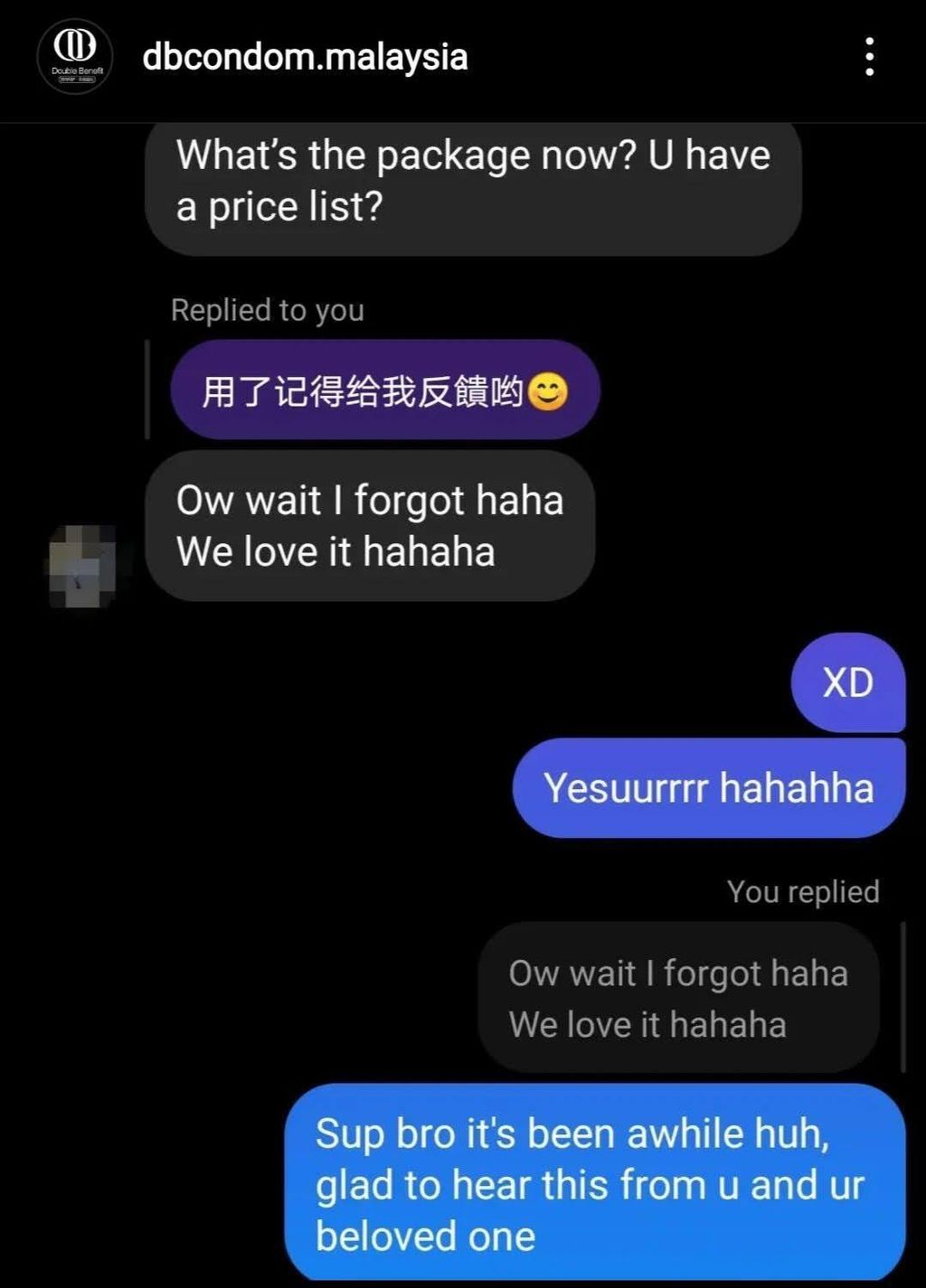Open the dbcondom.malaysia profile from the header
This screenshot has height=1288, width=926.
pos(305,58)
